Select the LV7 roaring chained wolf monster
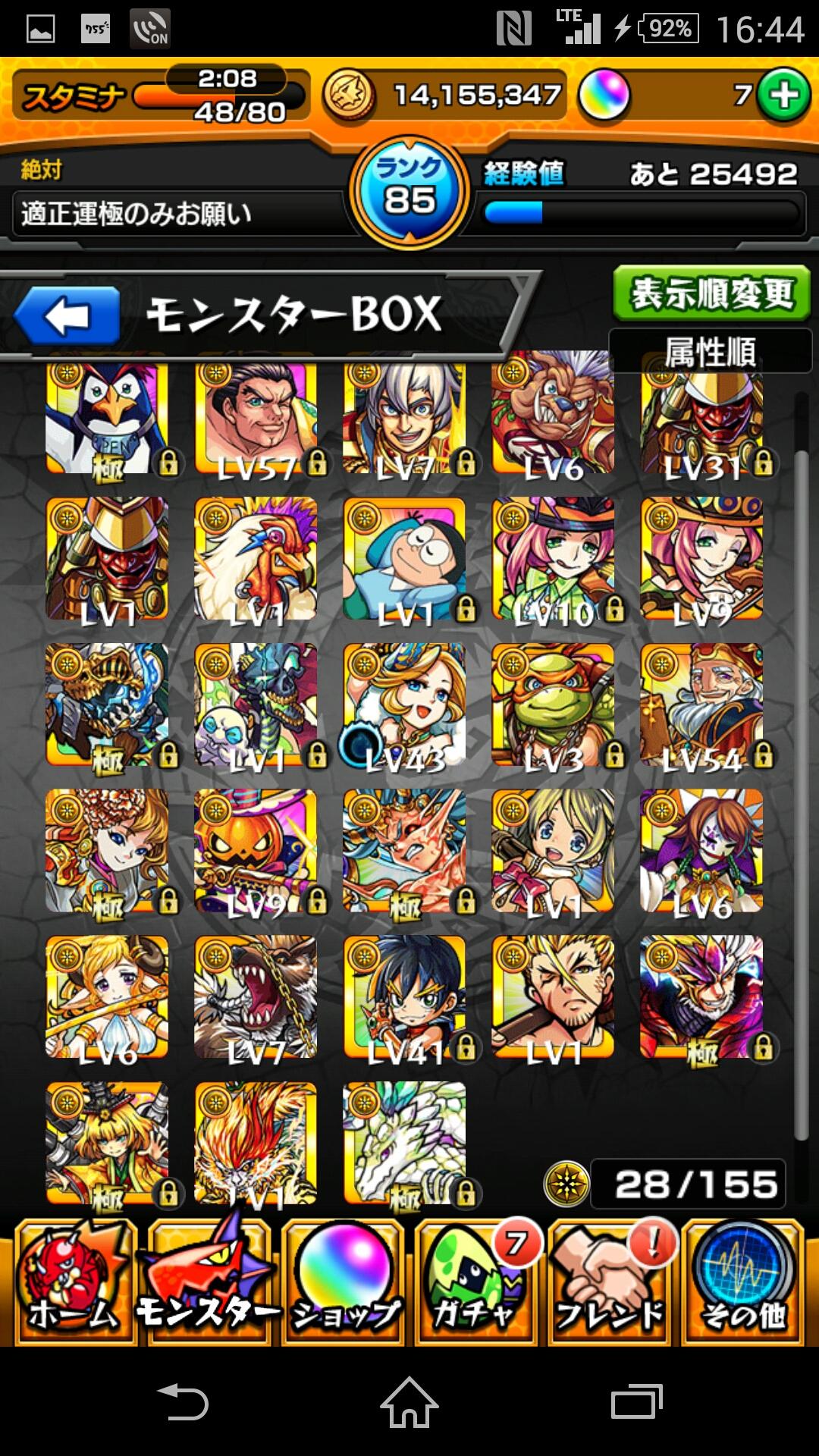 click(x=256, y=997)
